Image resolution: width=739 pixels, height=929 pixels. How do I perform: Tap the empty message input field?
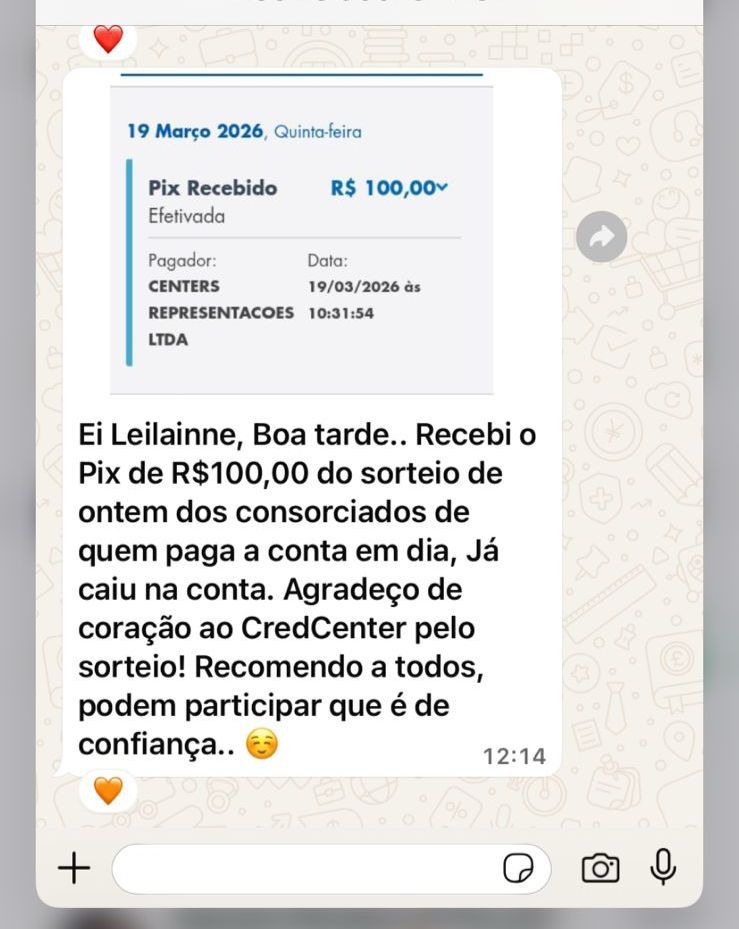tap(300, 869)
